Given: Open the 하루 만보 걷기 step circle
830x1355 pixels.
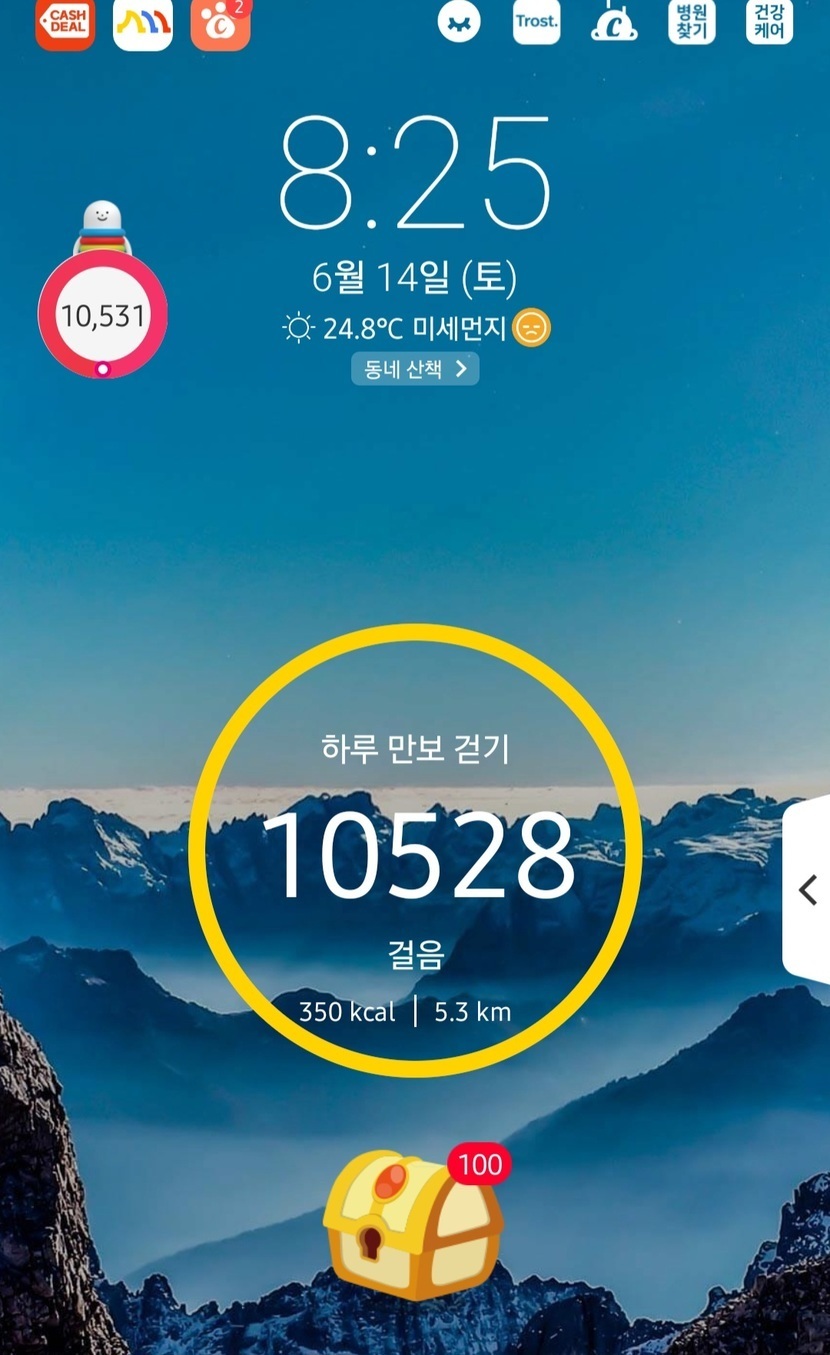Looking at the screenshot, I should 415,850.
